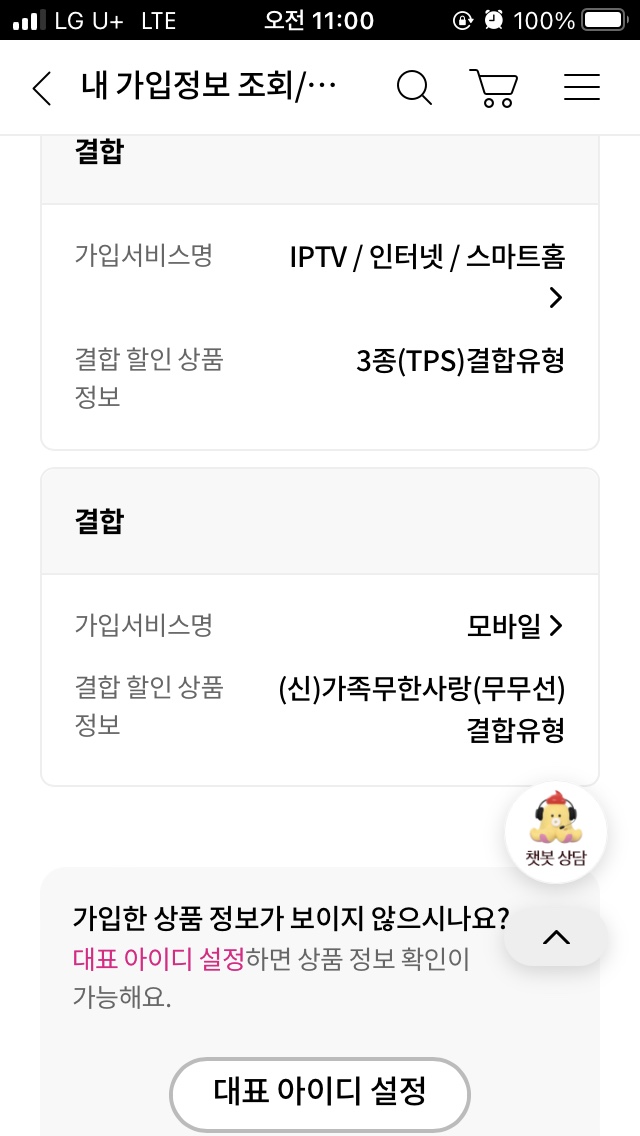The height and width of the screenshot is (1136, 640).
Task: Tap the up-arrow to return to top
Action: tap(556, 937)
